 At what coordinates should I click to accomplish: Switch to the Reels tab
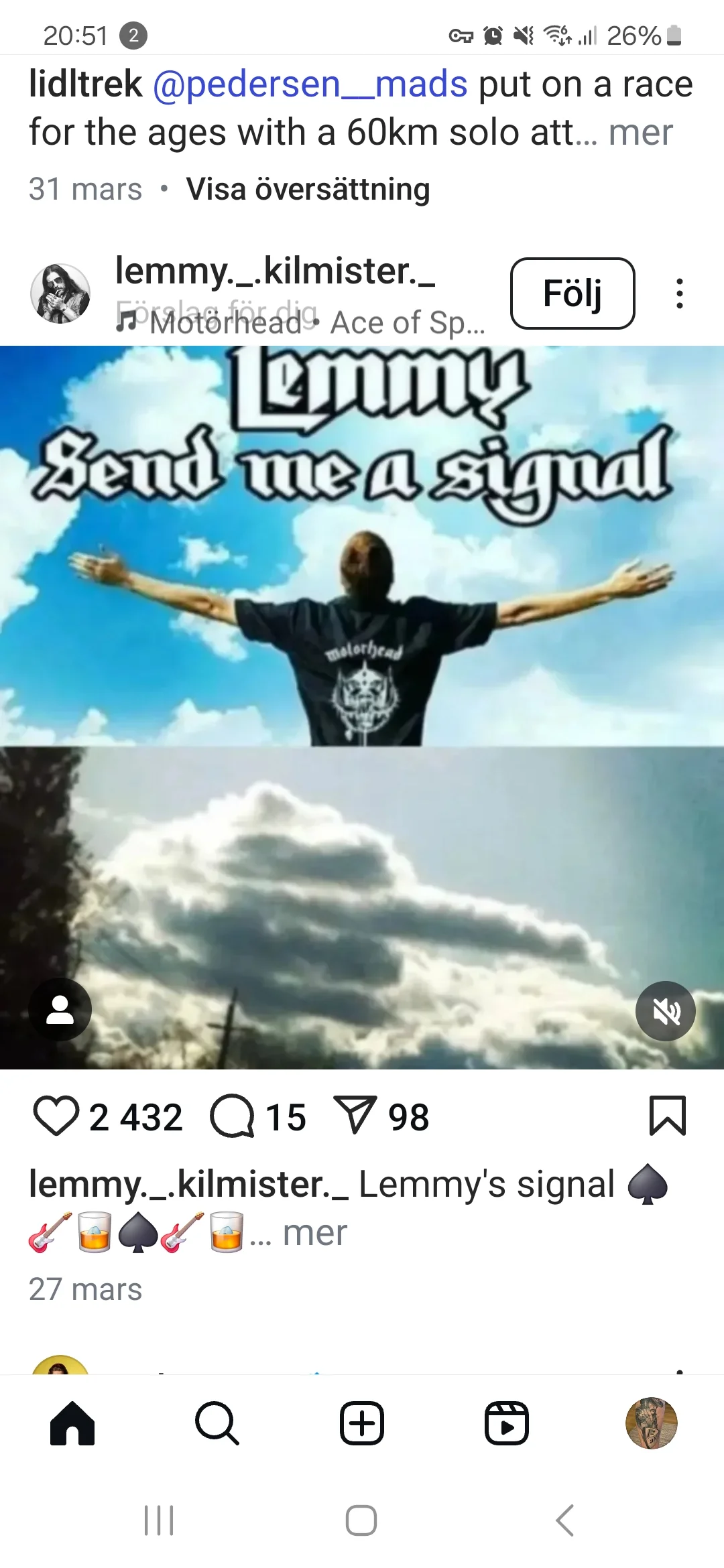[507, 1423]
